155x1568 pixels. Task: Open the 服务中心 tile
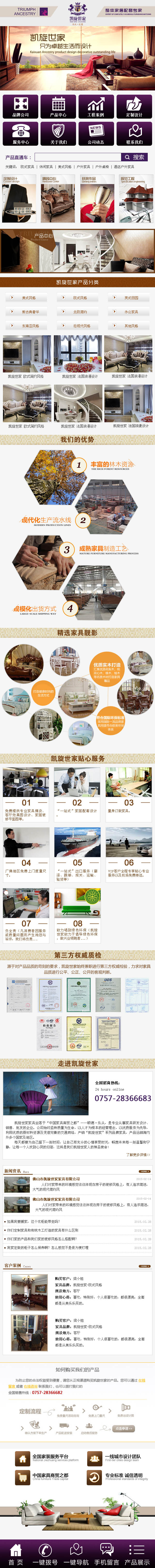(20, 133)
